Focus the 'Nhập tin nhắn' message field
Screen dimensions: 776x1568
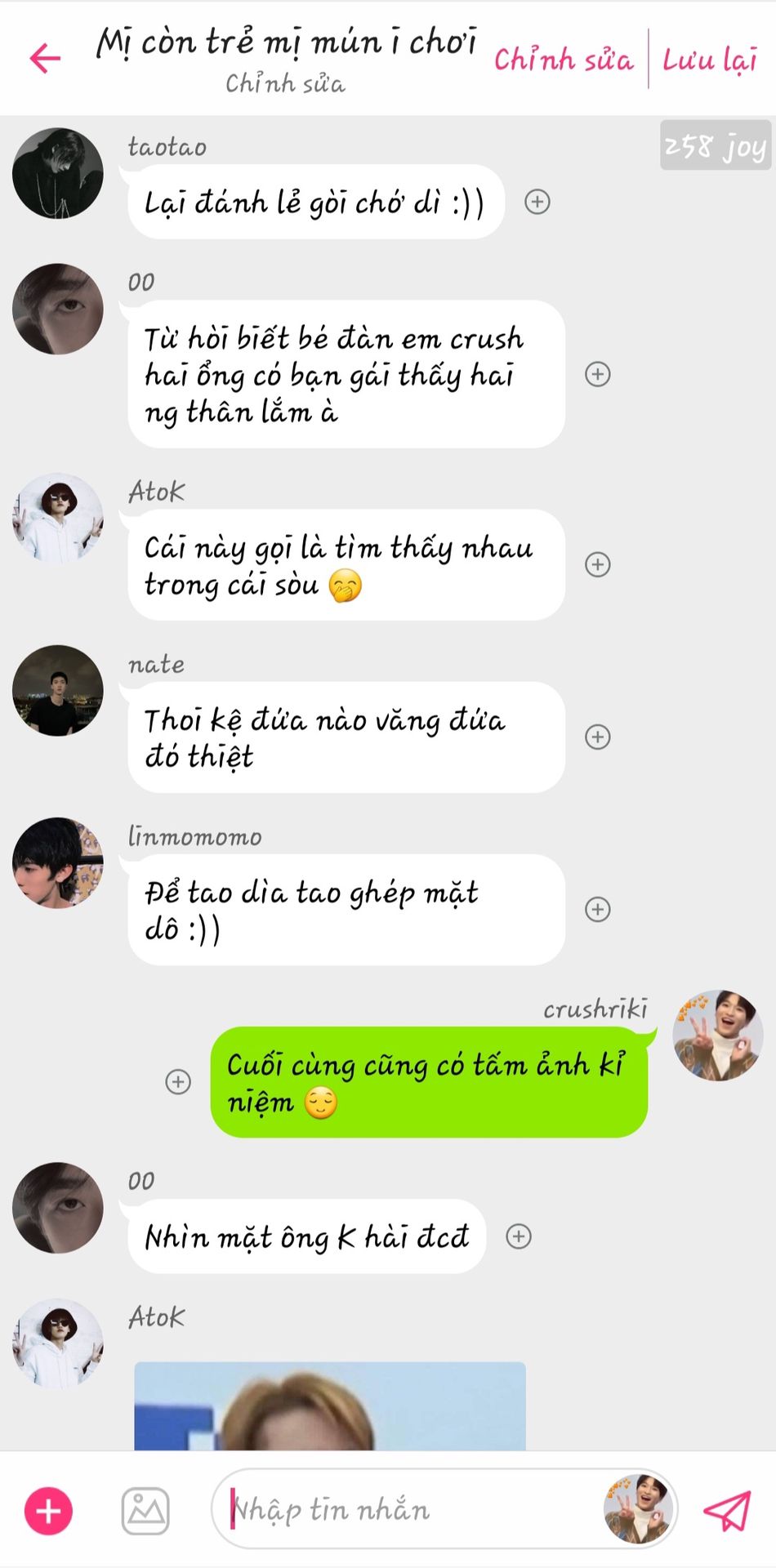pyautogui.click(x=408, y=1509)
